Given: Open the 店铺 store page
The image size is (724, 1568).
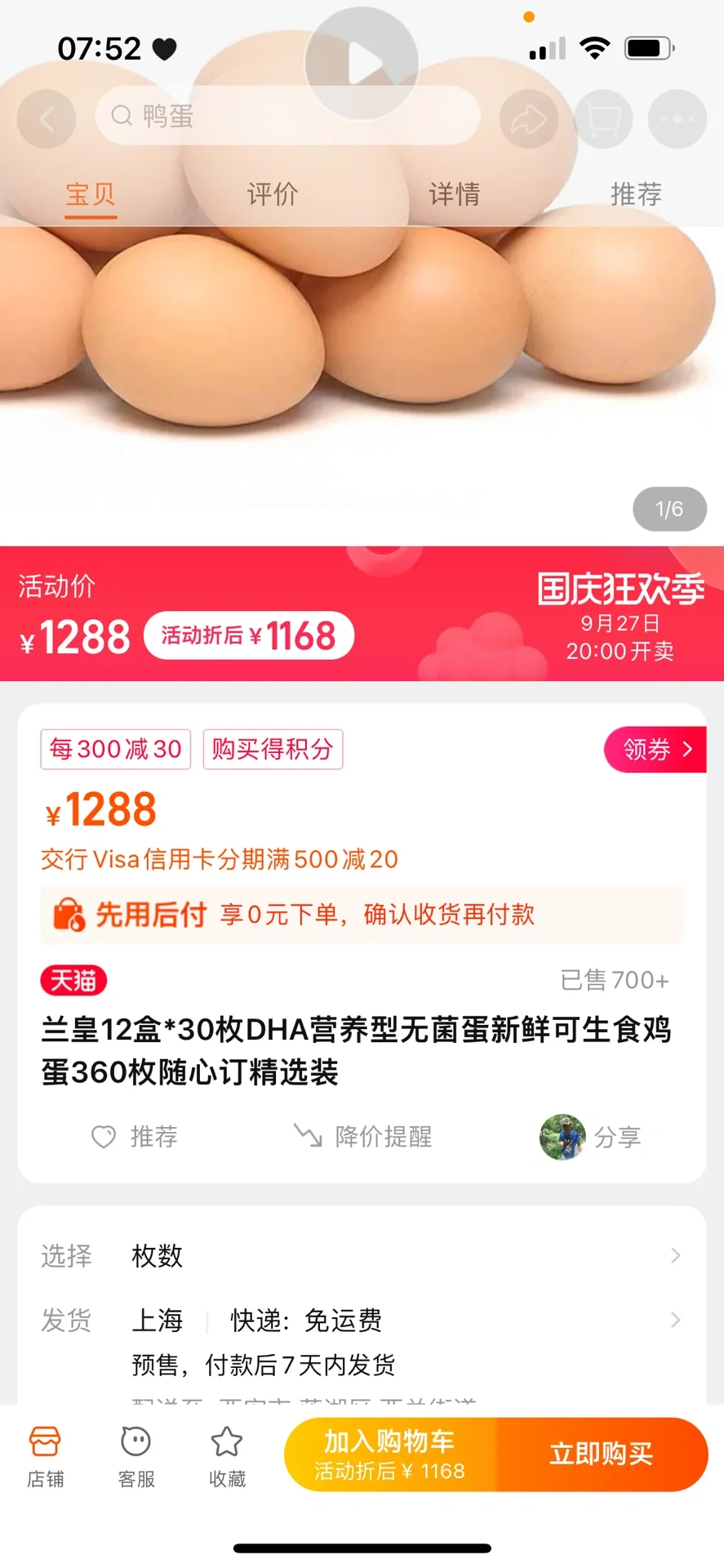Looking at the screenshot, I should point(46,1456).
